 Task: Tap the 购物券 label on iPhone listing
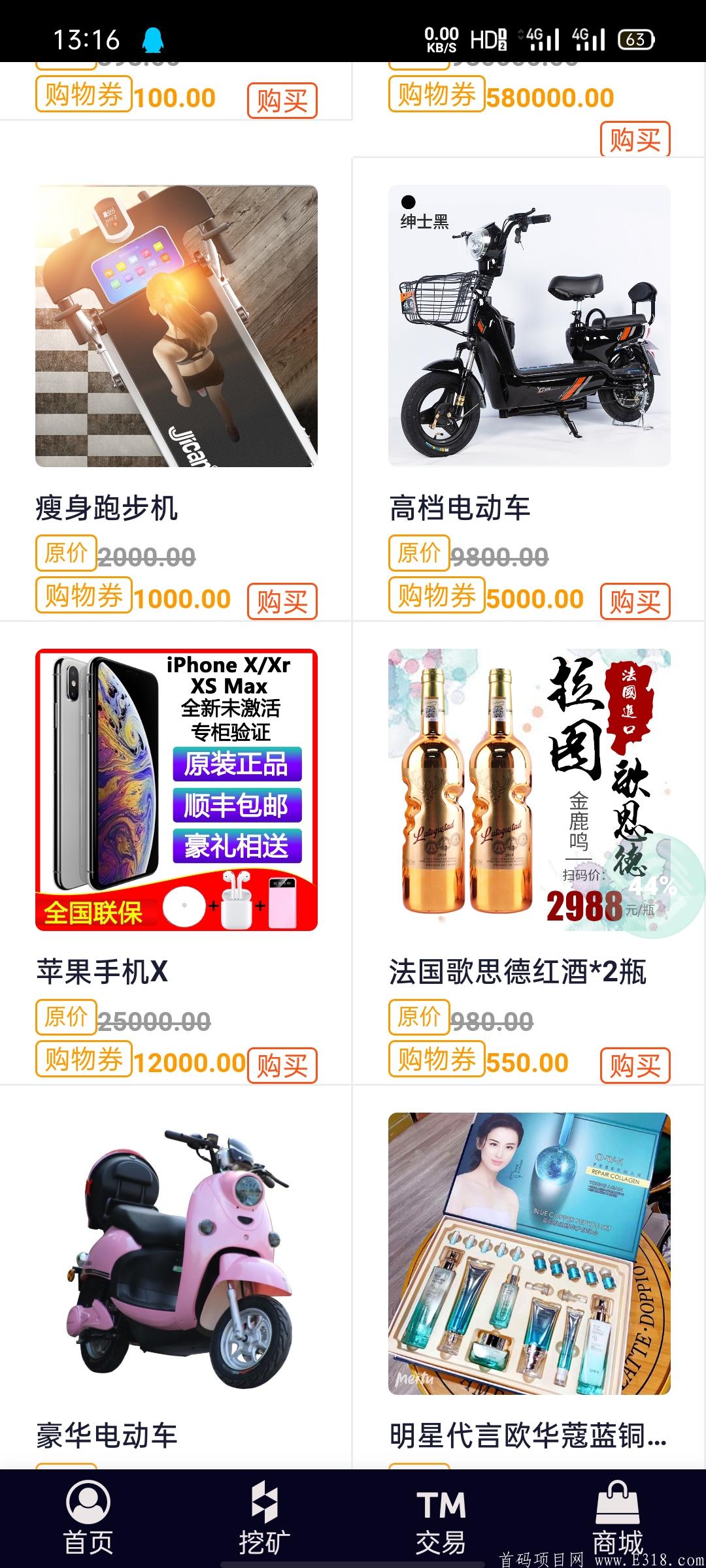point(82,1061)
